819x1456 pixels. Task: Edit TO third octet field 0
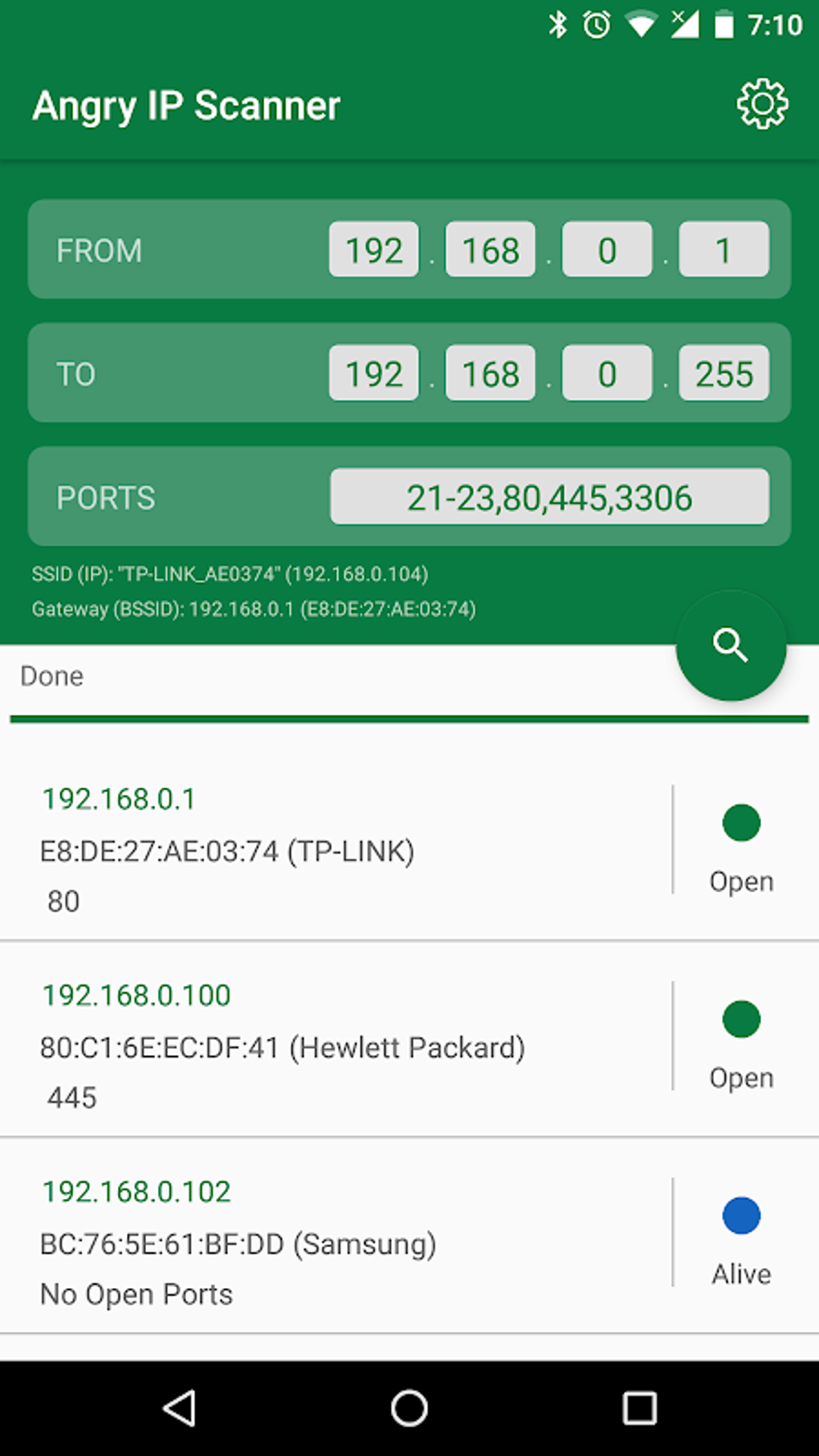(x=607, y=373)
